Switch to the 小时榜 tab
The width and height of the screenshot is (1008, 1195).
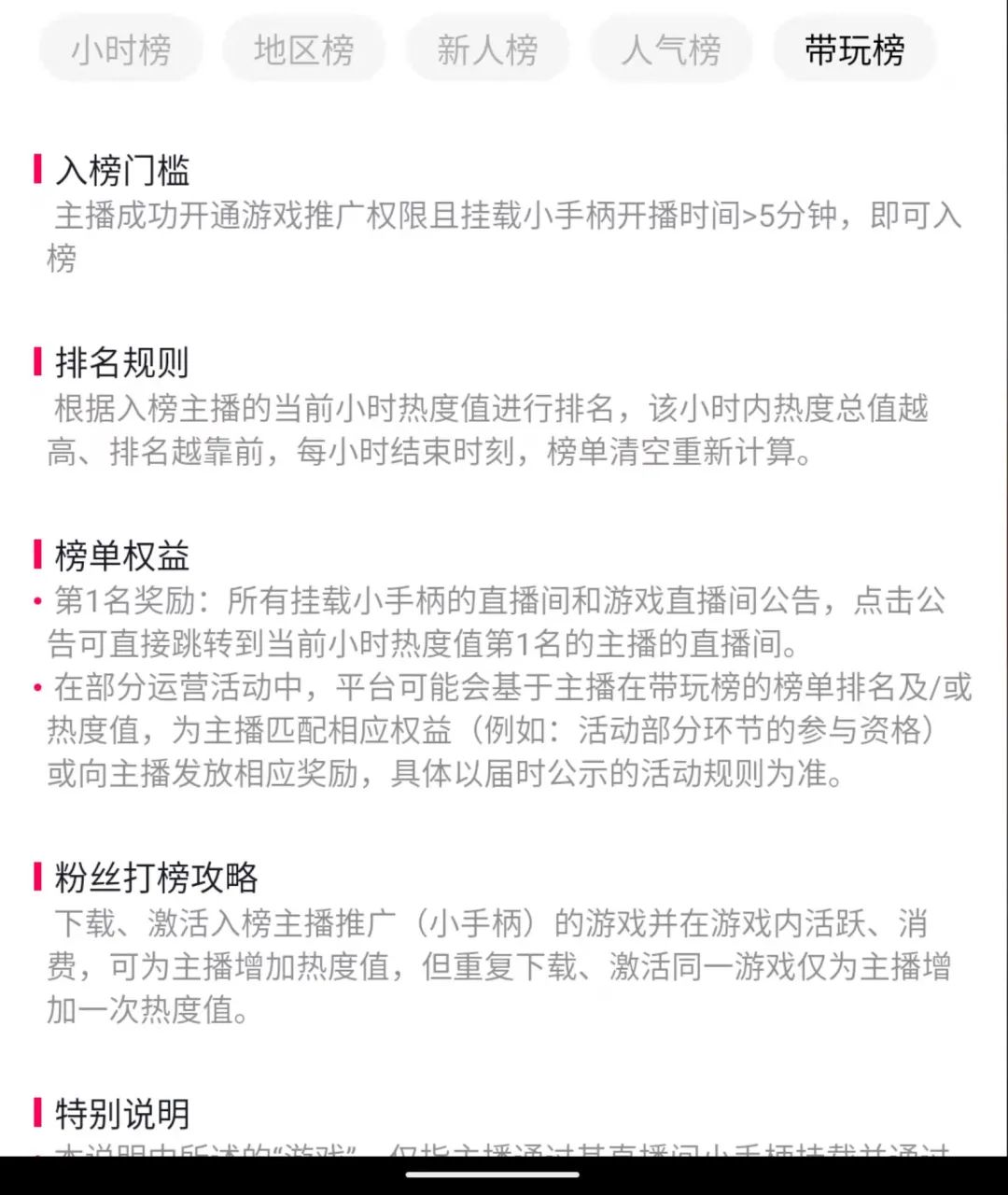coord(121,49)
